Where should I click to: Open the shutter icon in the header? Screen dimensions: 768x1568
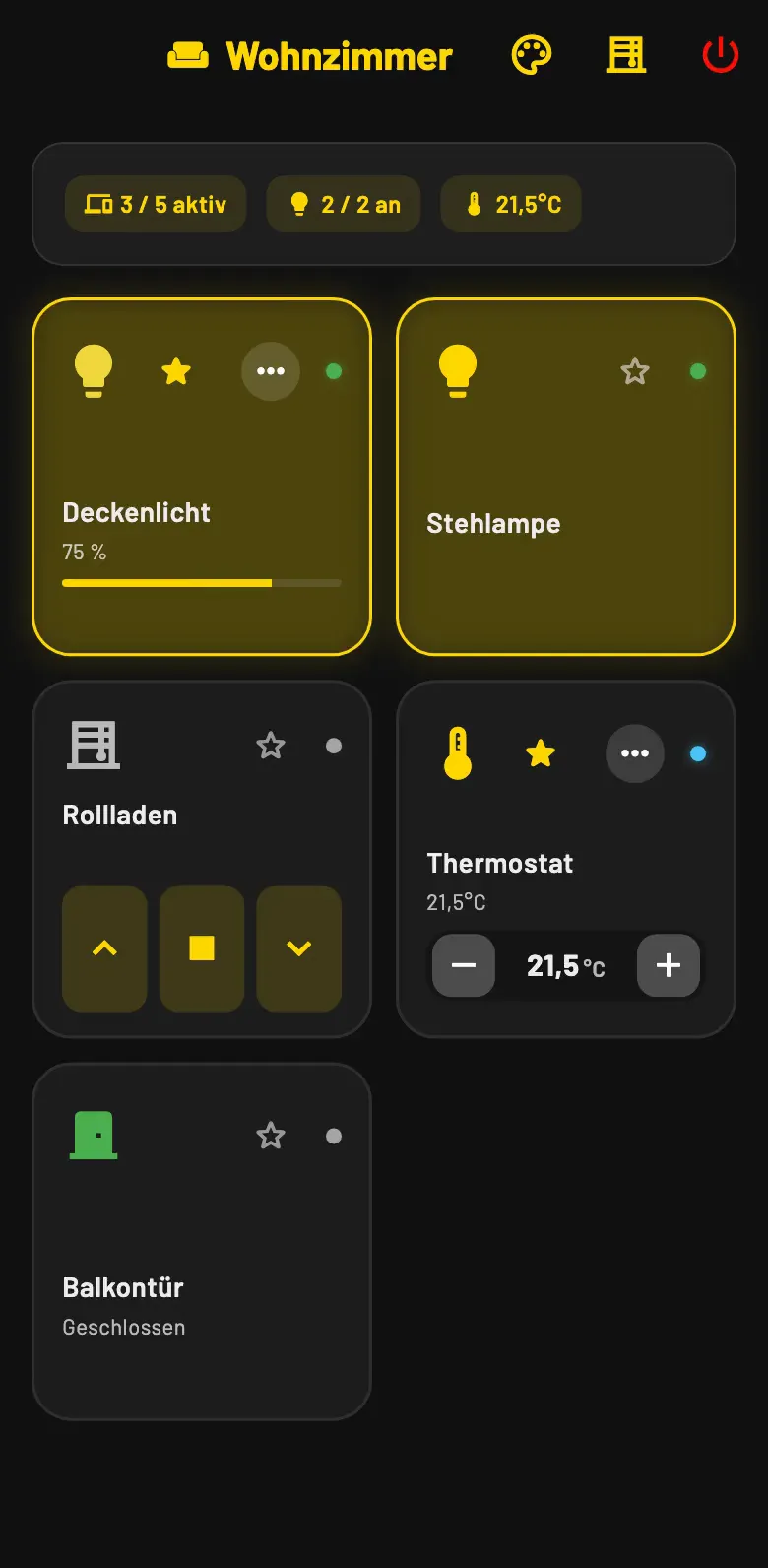pyautogui.click(x=625, y=55)
